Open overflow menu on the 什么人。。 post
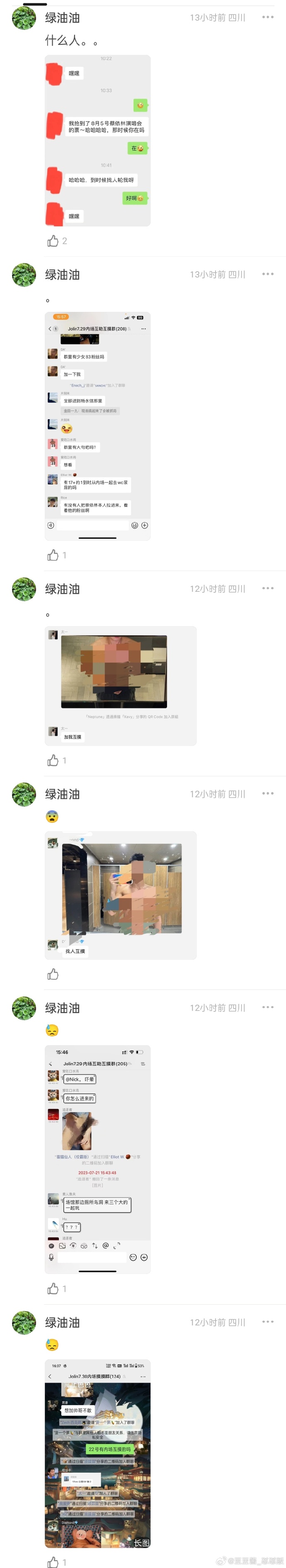The height and width of the screenshot is (1568, 286). click(268, 17)
